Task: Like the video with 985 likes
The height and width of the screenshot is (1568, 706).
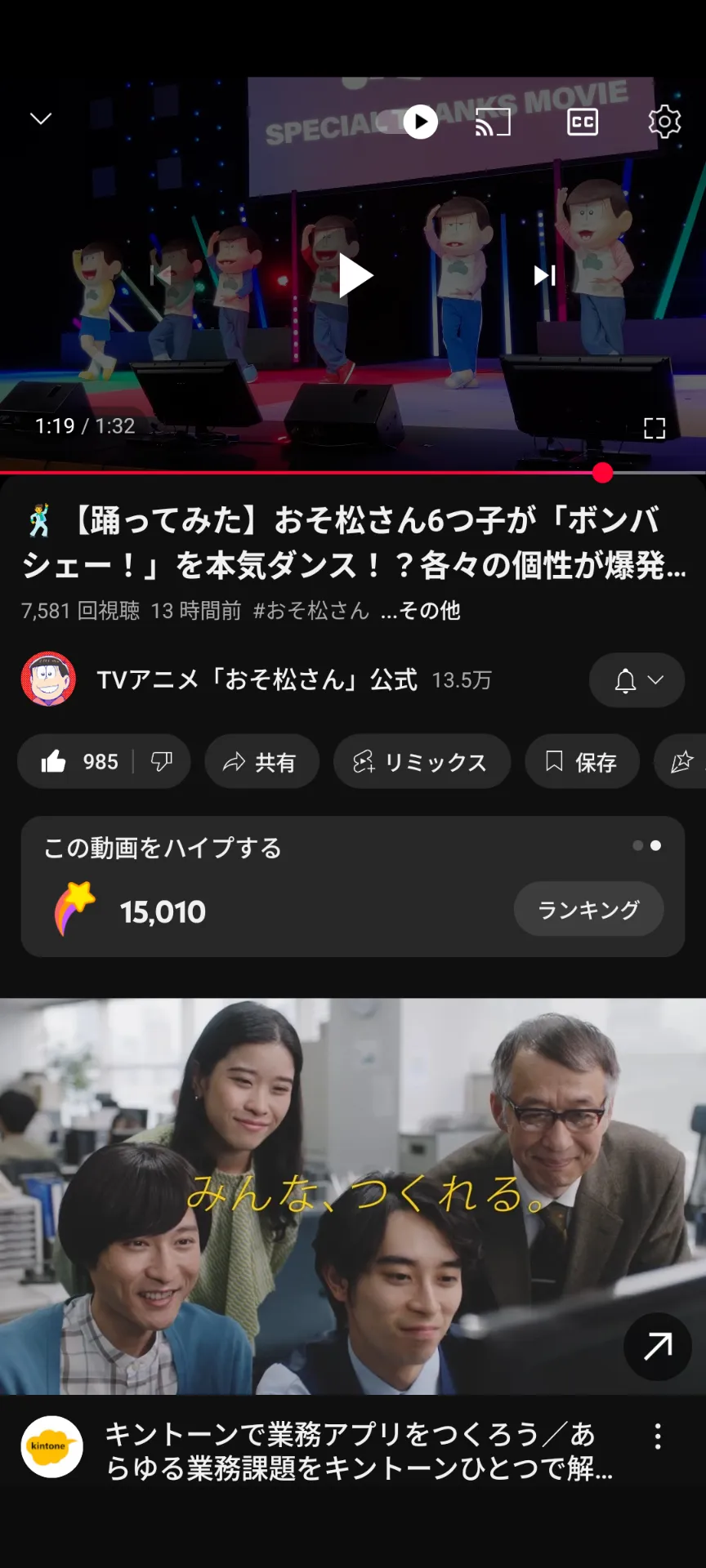Action: pos(79,762)
